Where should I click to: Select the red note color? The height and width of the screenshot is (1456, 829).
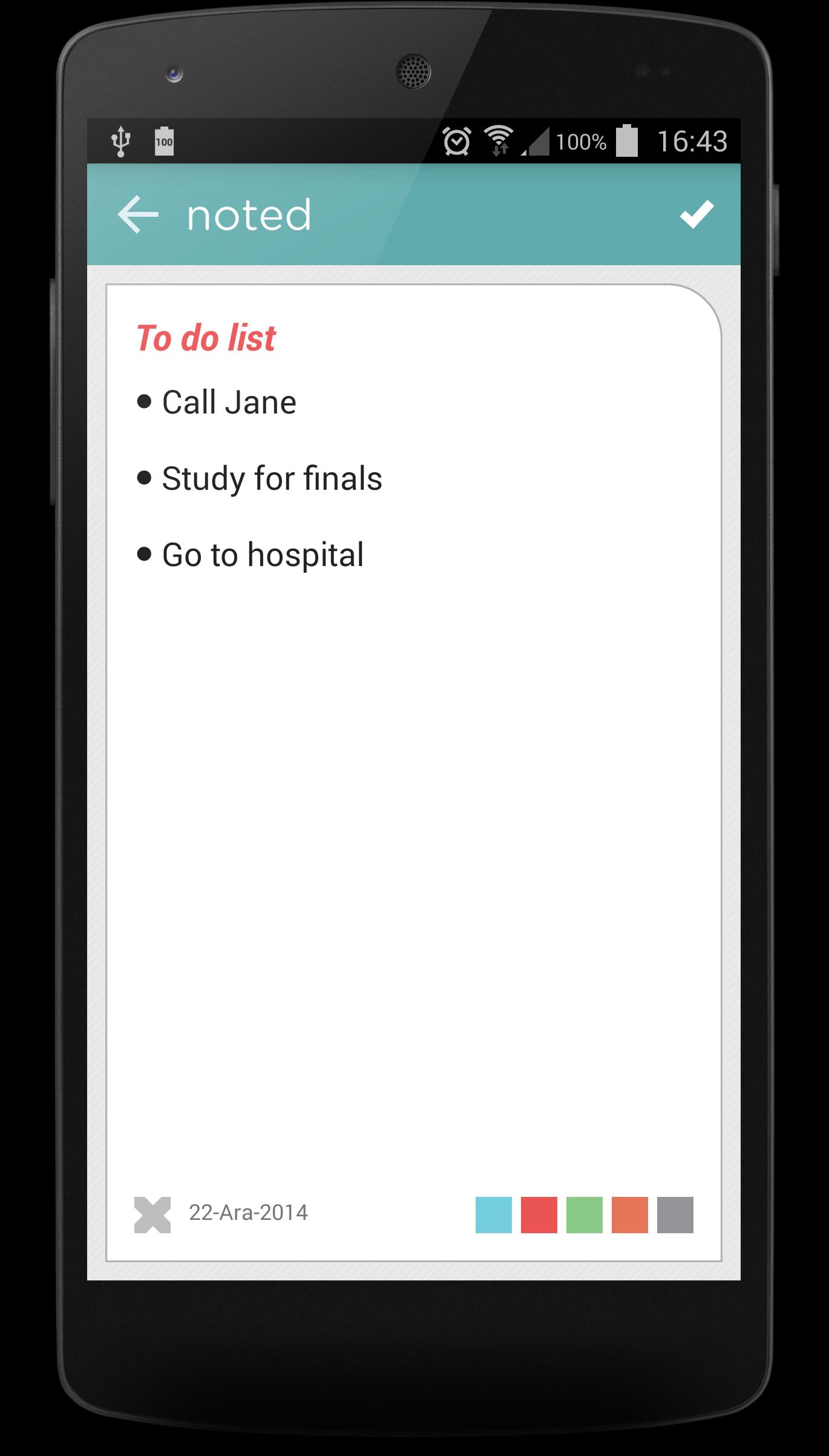tap(539, 1214)
